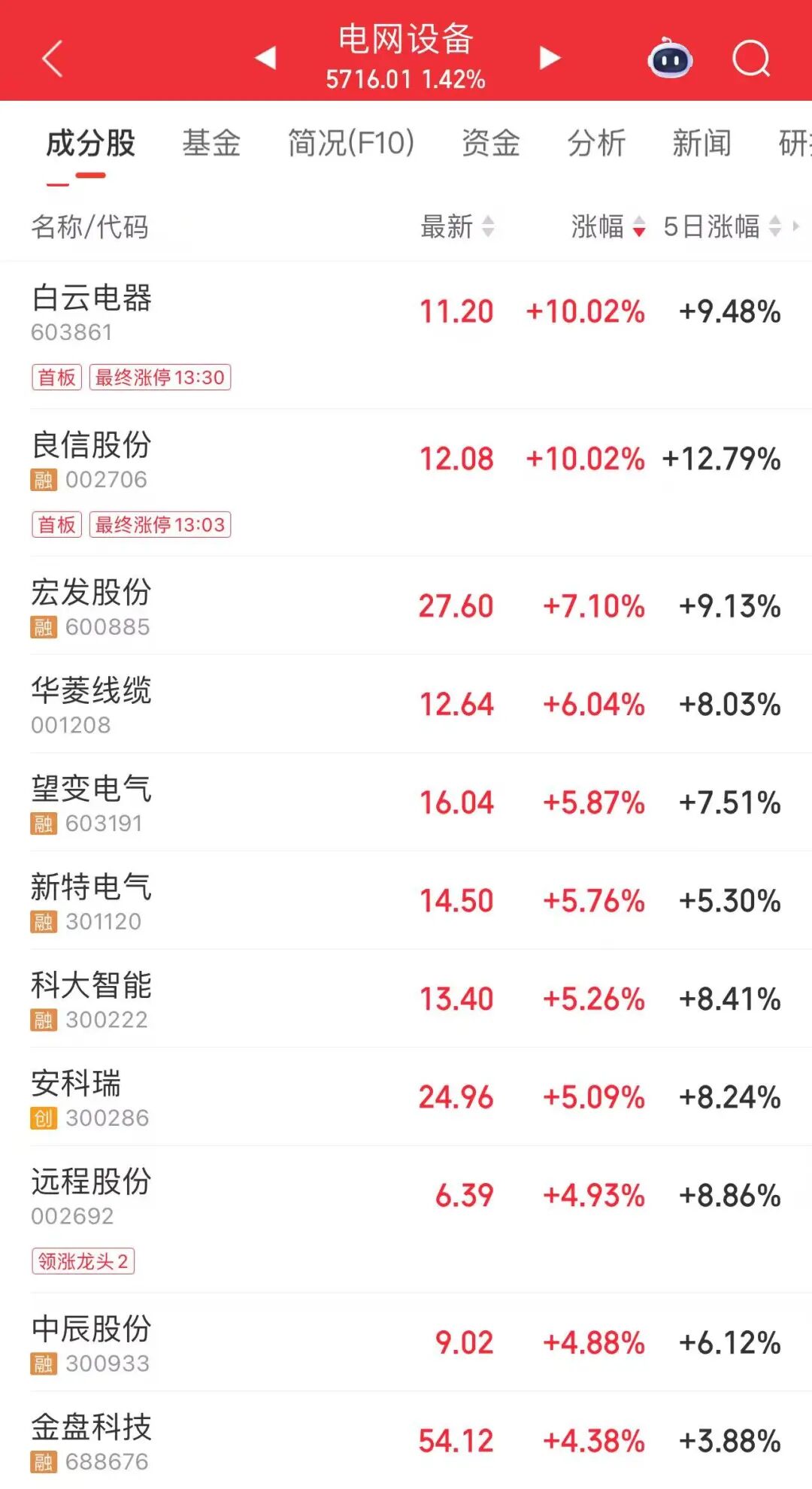Sort stocks by 5日涨幅
The width and height of the screenshot is (812, 1489).
click(x=722, y=226)
